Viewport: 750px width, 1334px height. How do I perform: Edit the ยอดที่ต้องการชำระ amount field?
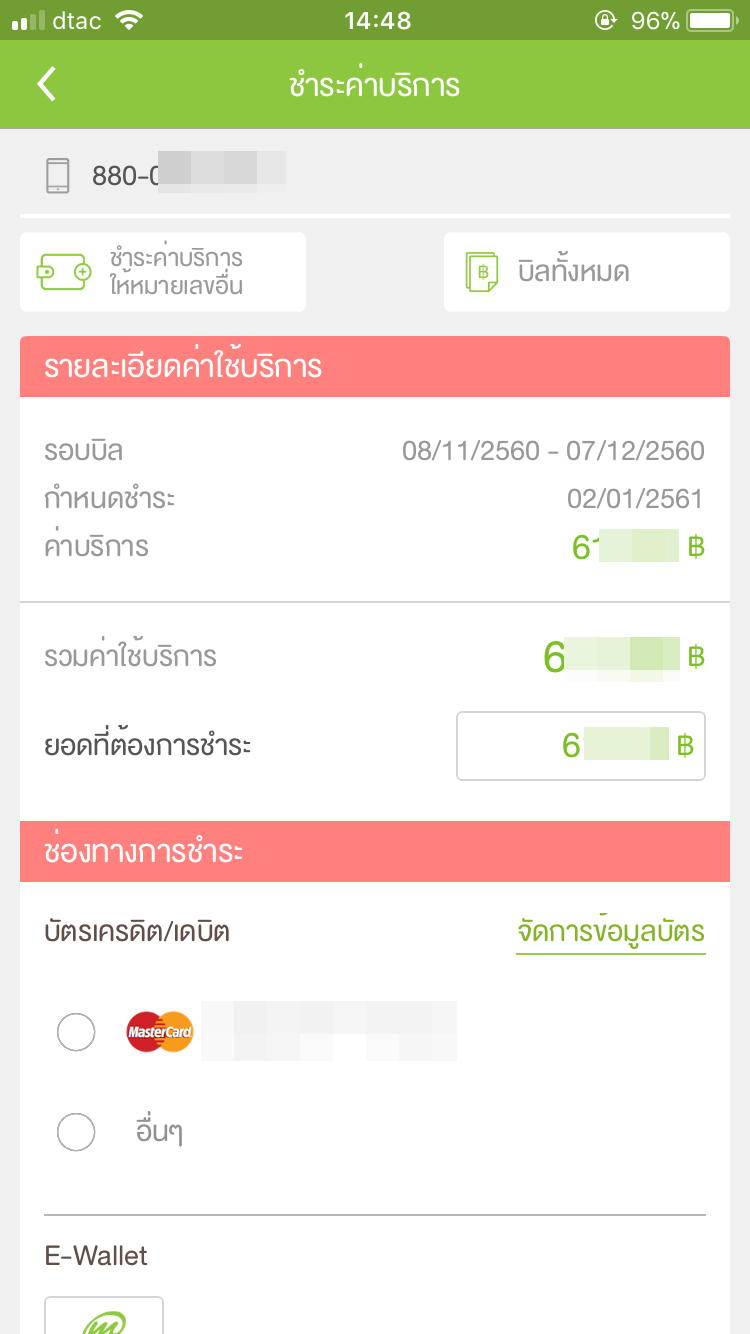tap(580, 746)
